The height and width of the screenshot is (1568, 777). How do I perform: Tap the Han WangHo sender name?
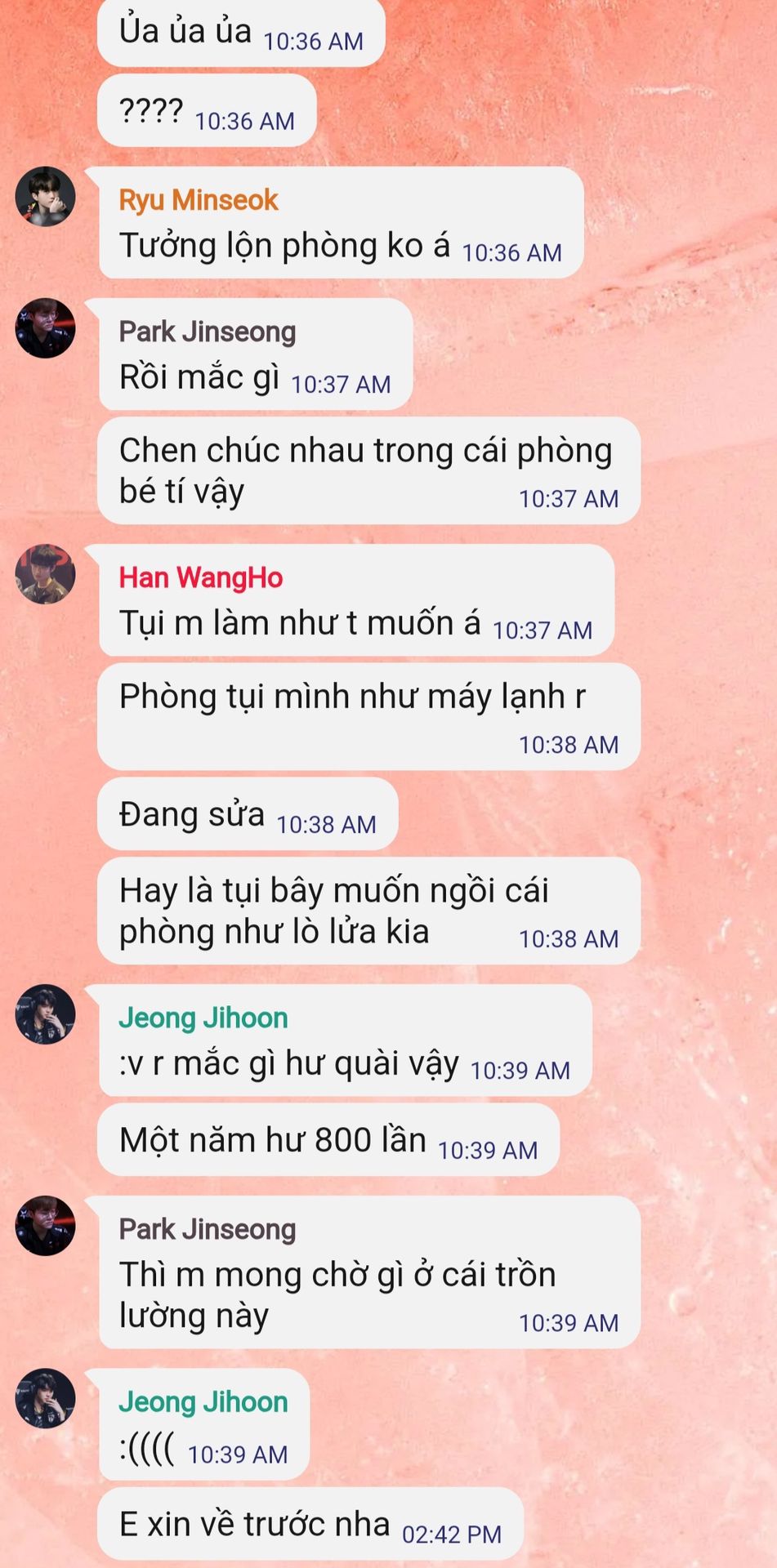(x=201, y=578)
